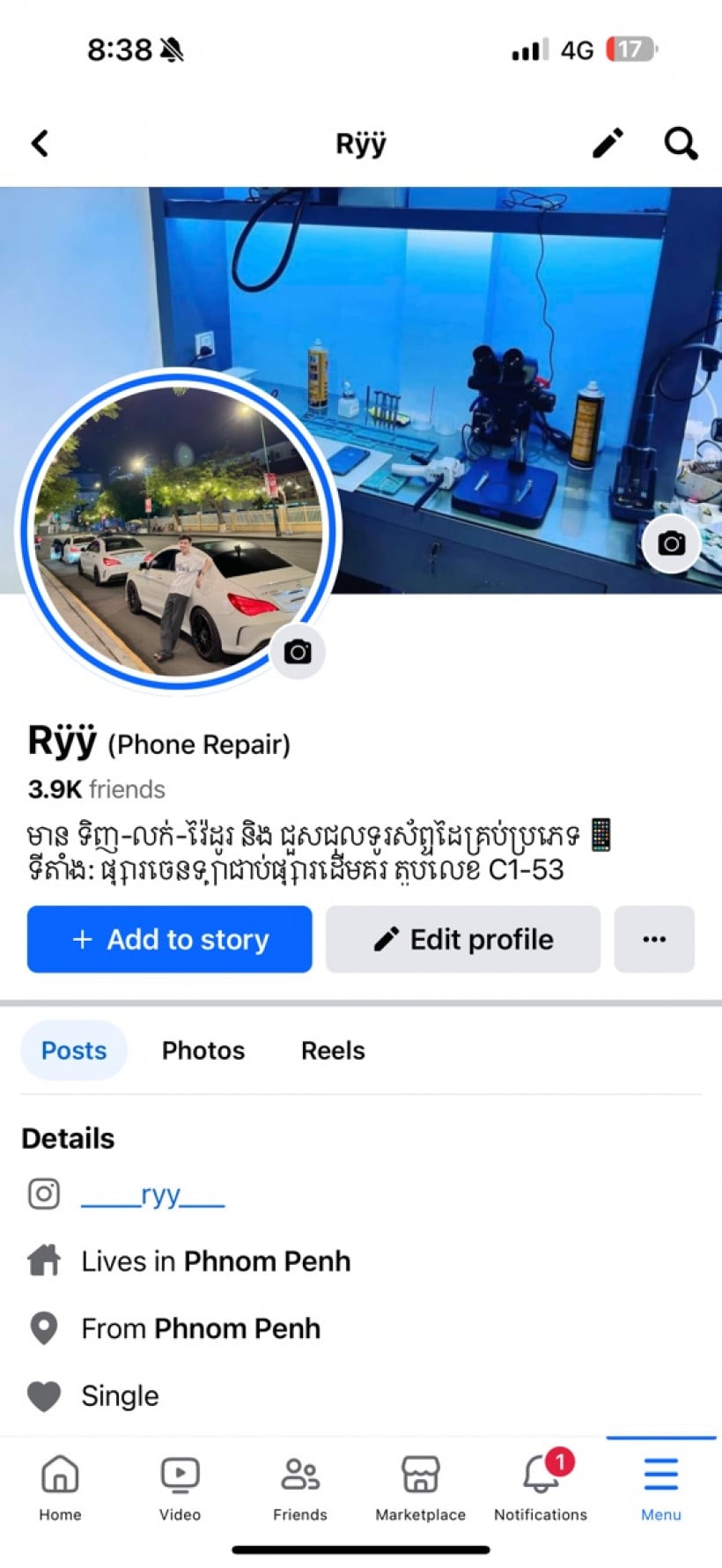Switch to the Photos tab
Screen dimensions: 722x1568
[x=203, y=1050]
